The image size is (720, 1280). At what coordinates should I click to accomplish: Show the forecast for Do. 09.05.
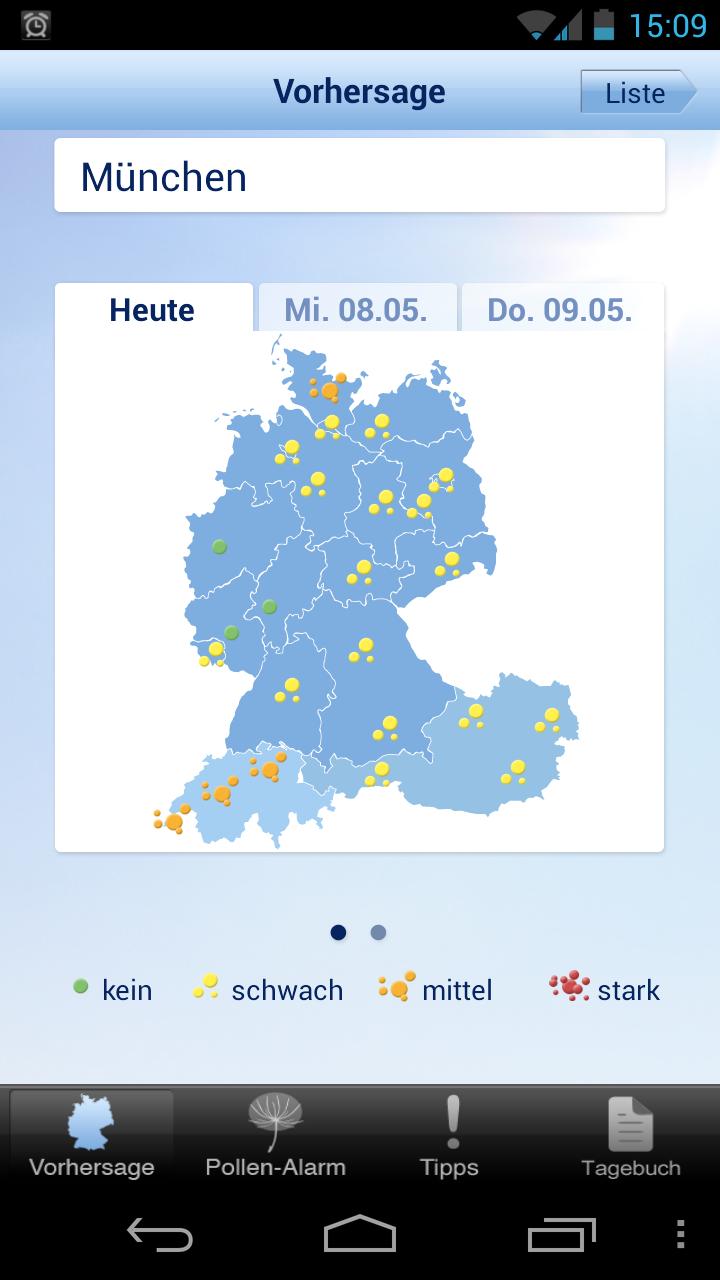[560, 309]
